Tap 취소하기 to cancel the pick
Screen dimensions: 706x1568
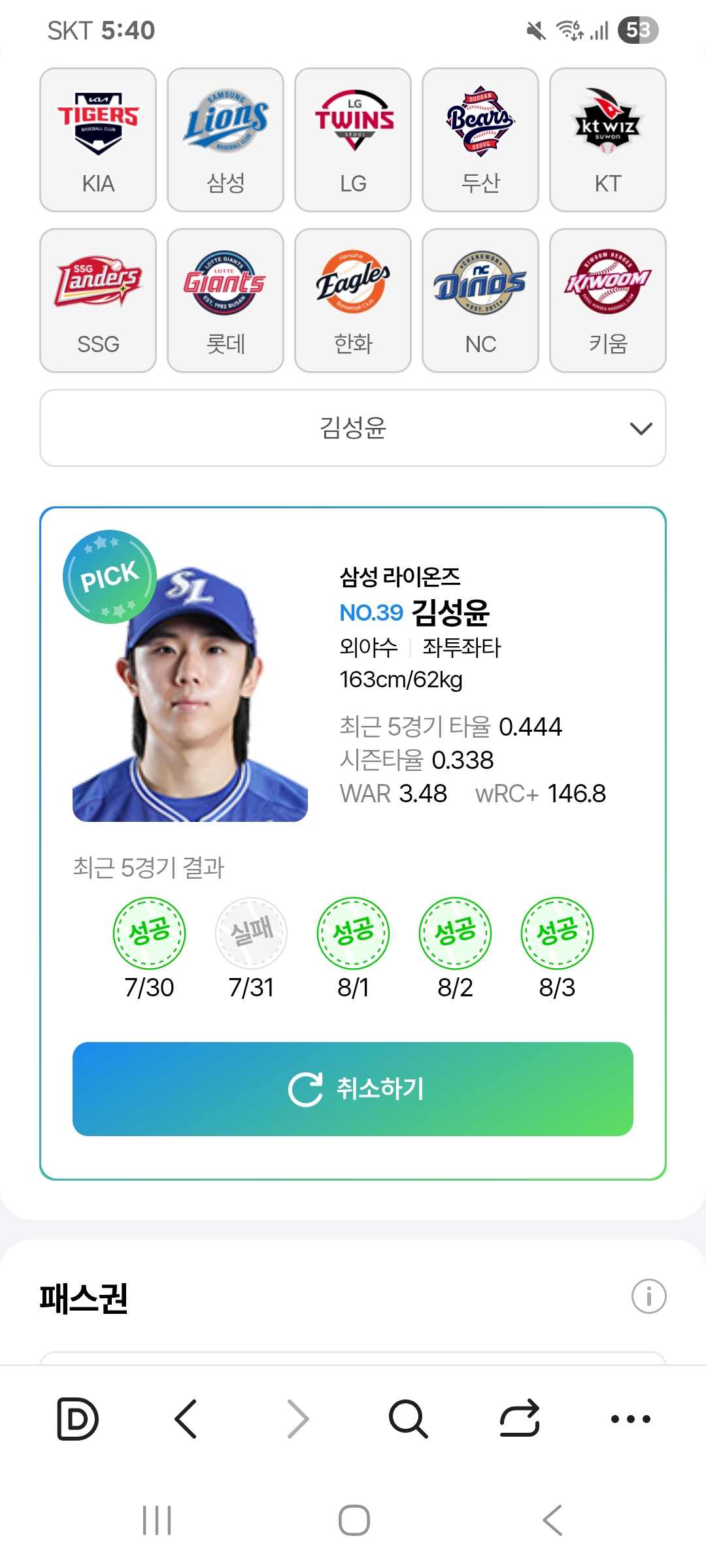[353, 1089]
